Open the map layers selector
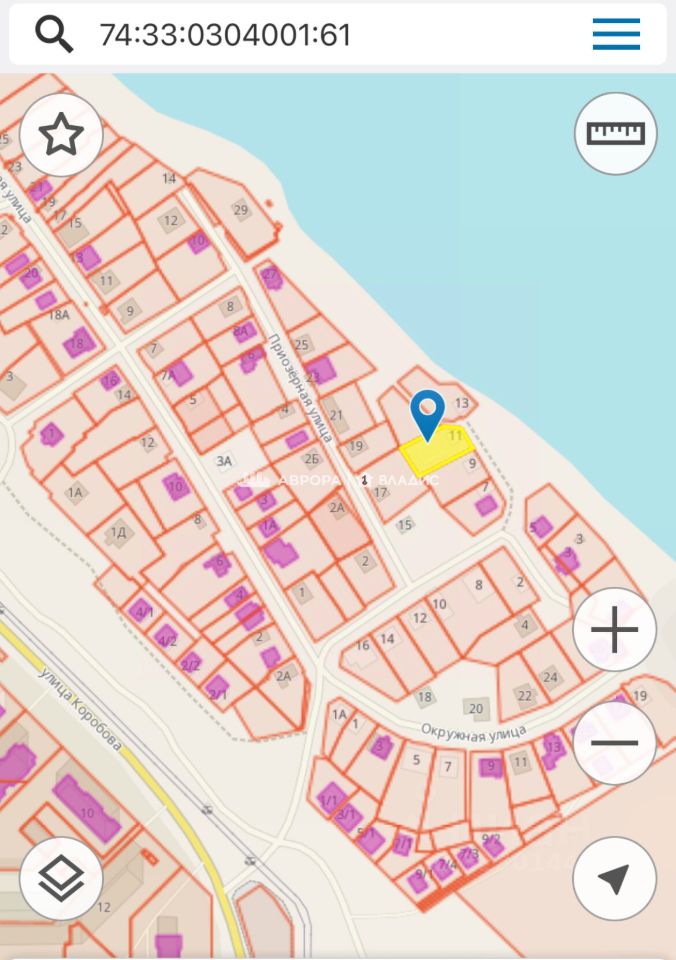Screen dimensions: 676x960 click(61, 878)
